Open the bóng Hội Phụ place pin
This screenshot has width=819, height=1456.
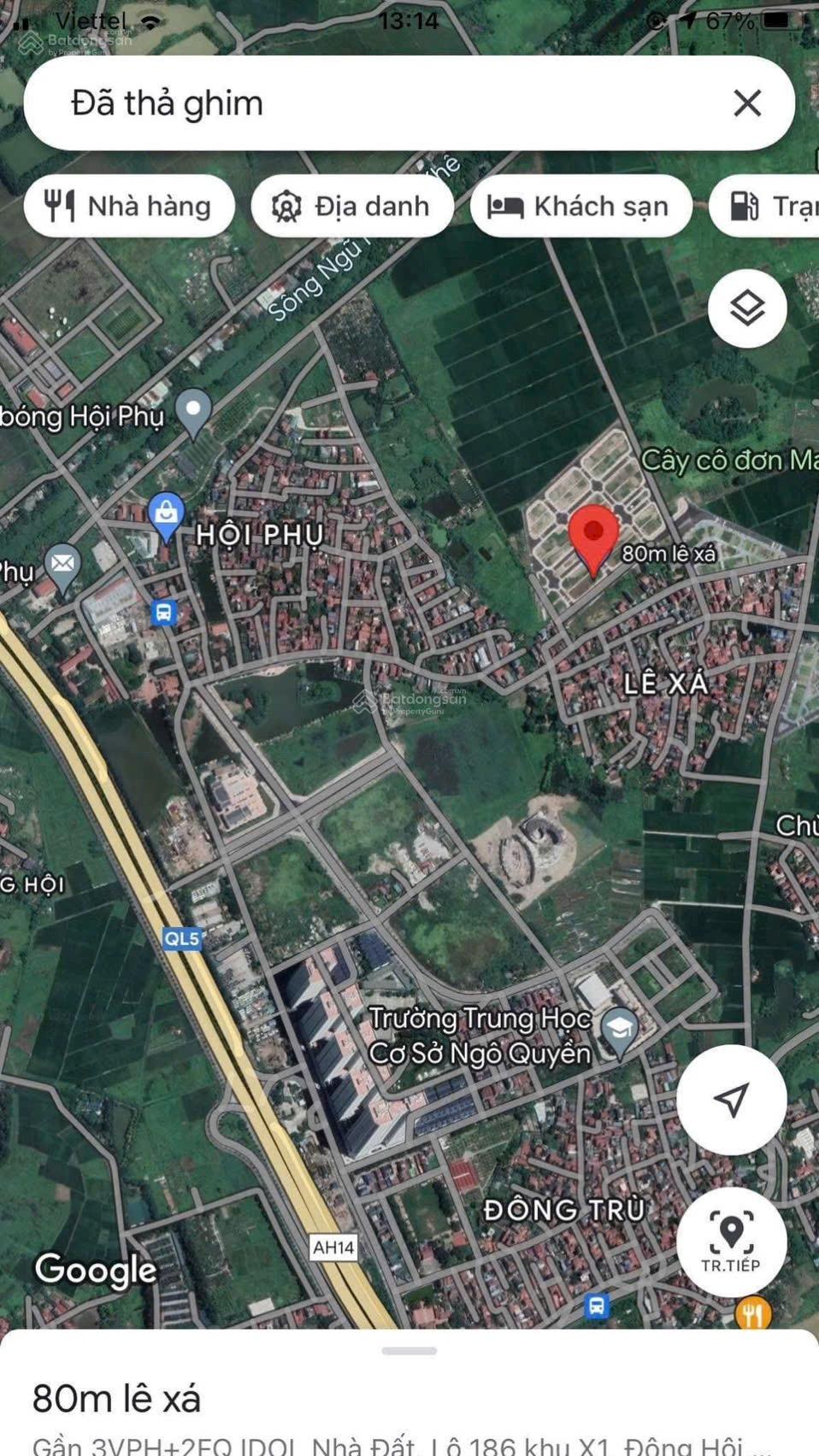(194, 410)
